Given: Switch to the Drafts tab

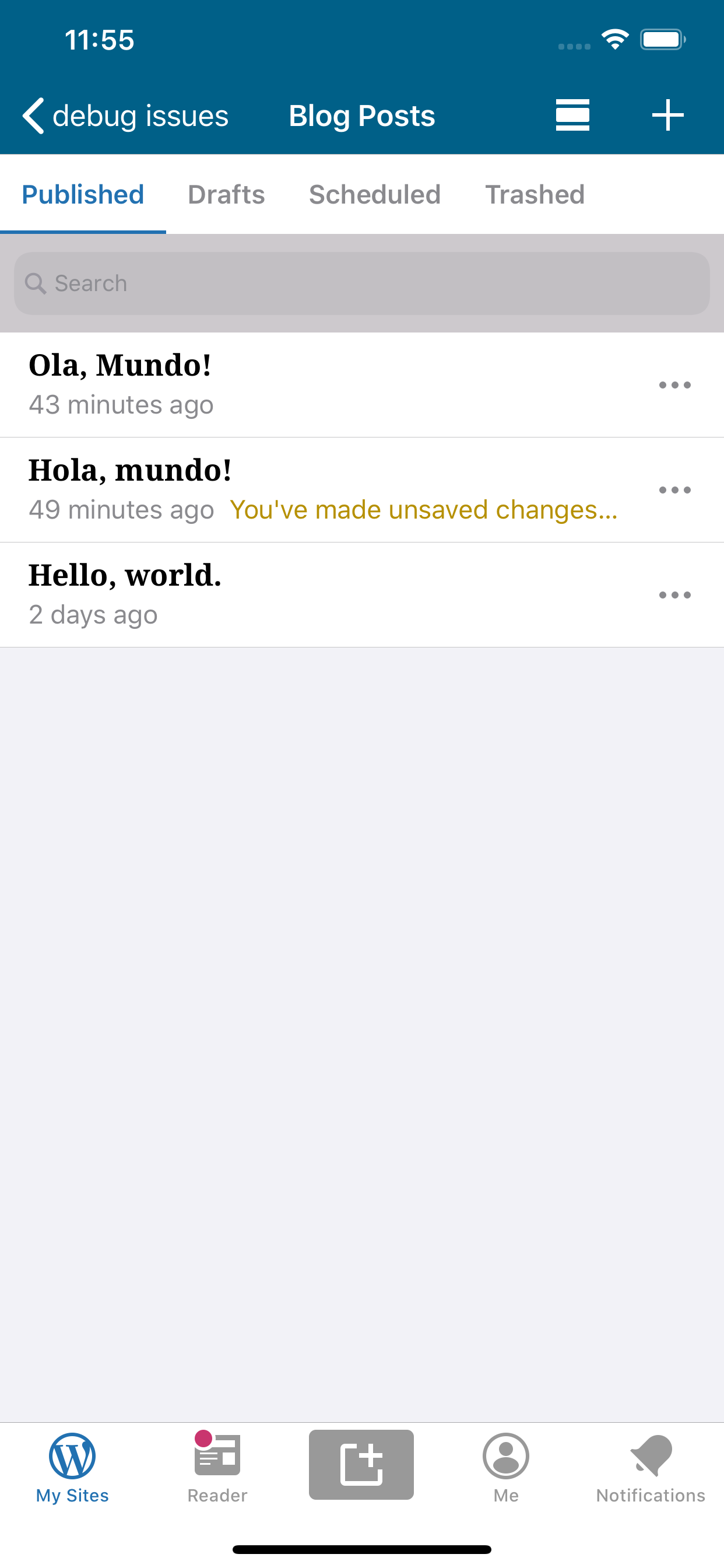Looking at the screenshot, I should click(x=226, y=195).
